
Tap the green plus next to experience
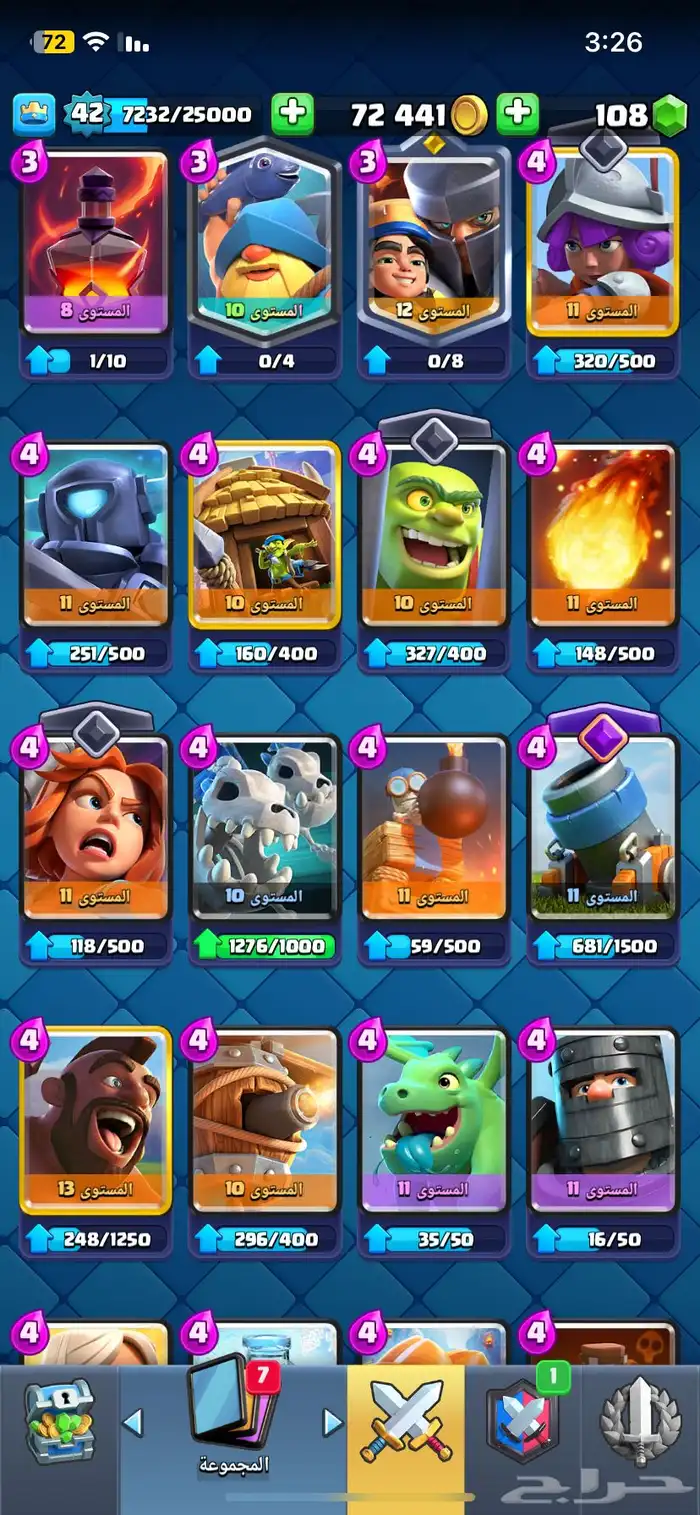point(292,114)
